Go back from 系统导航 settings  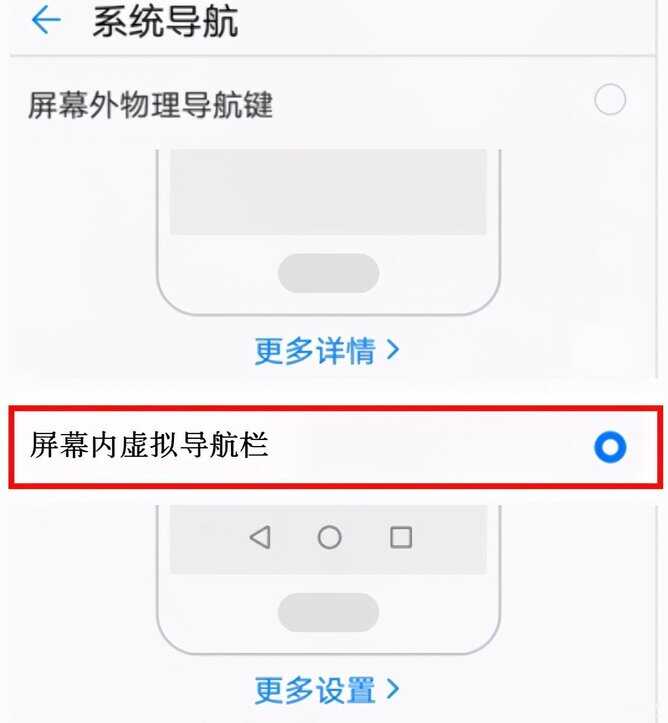(x=45, y=21)
